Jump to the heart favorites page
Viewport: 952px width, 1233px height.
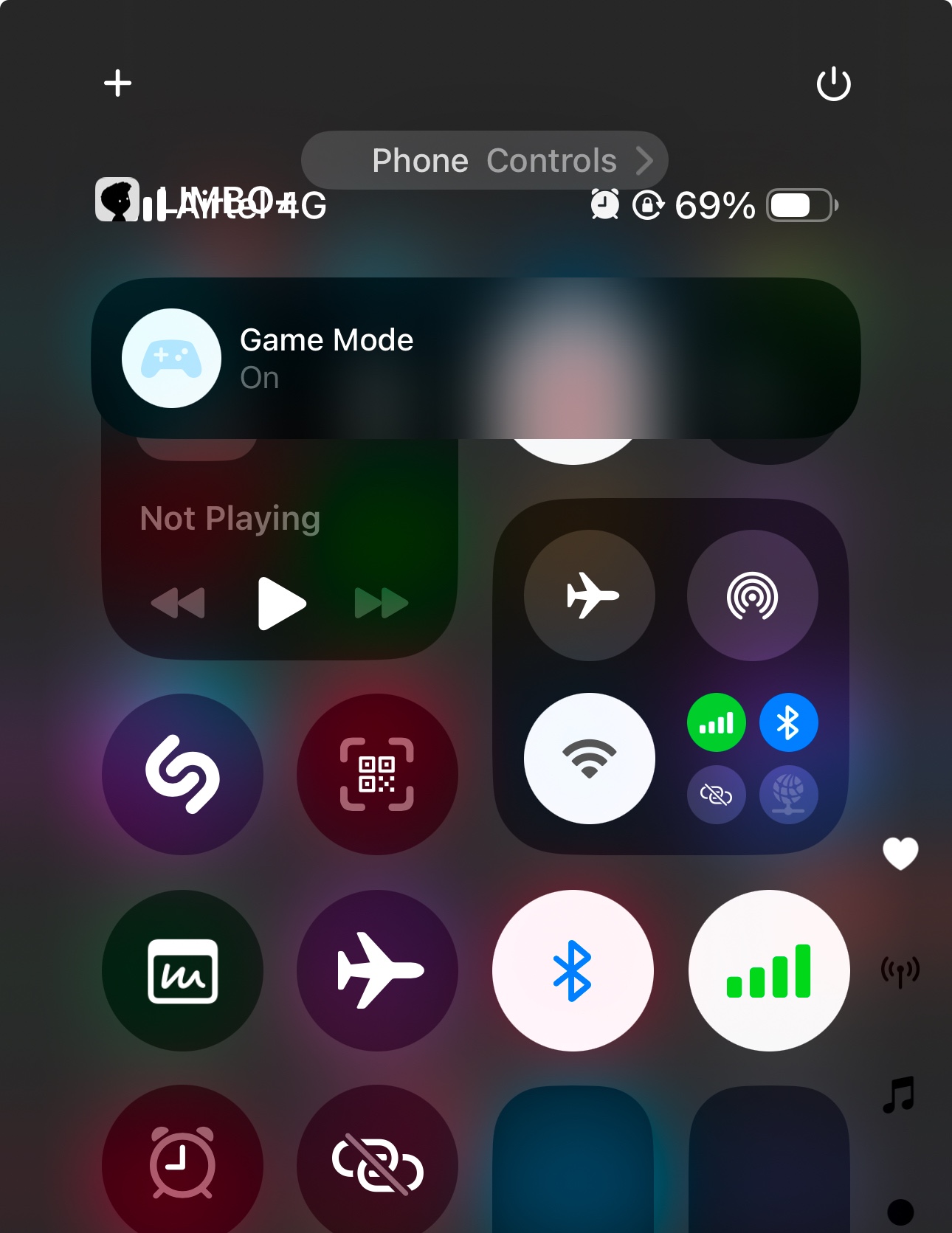click(x=900, y=854)
